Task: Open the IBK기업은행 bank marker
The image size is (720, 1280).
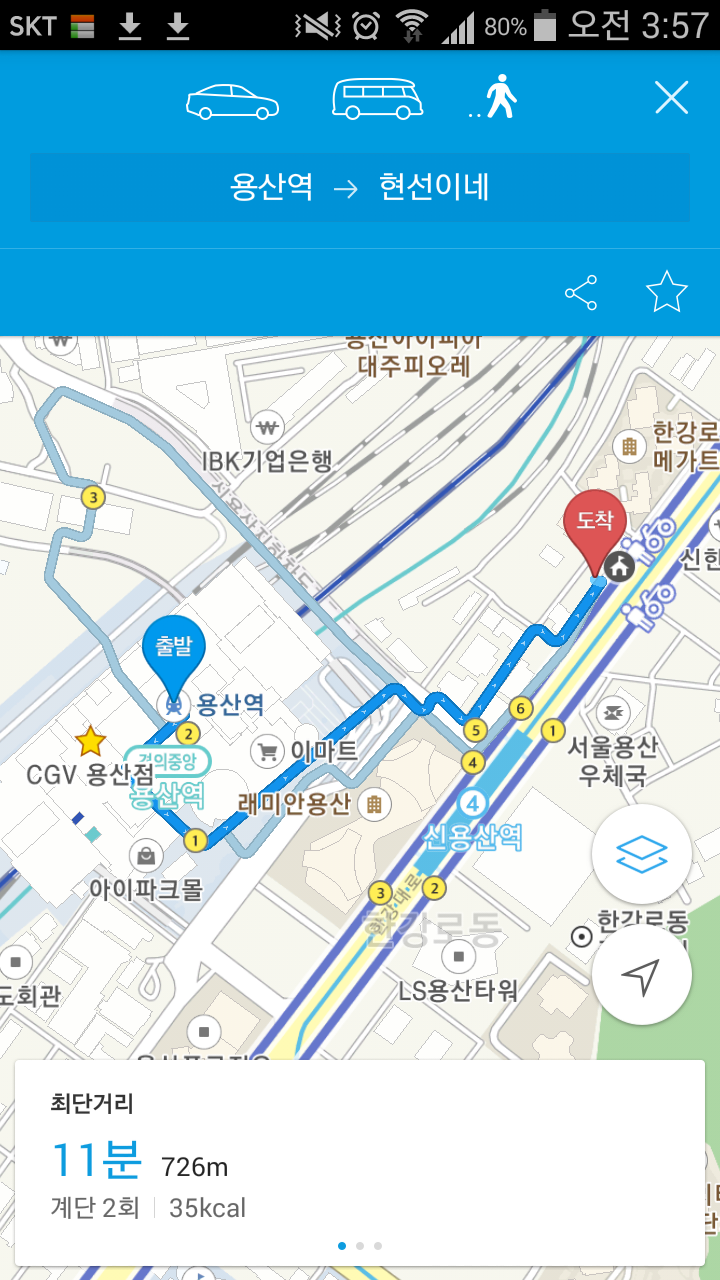Action: click(266, 429)
